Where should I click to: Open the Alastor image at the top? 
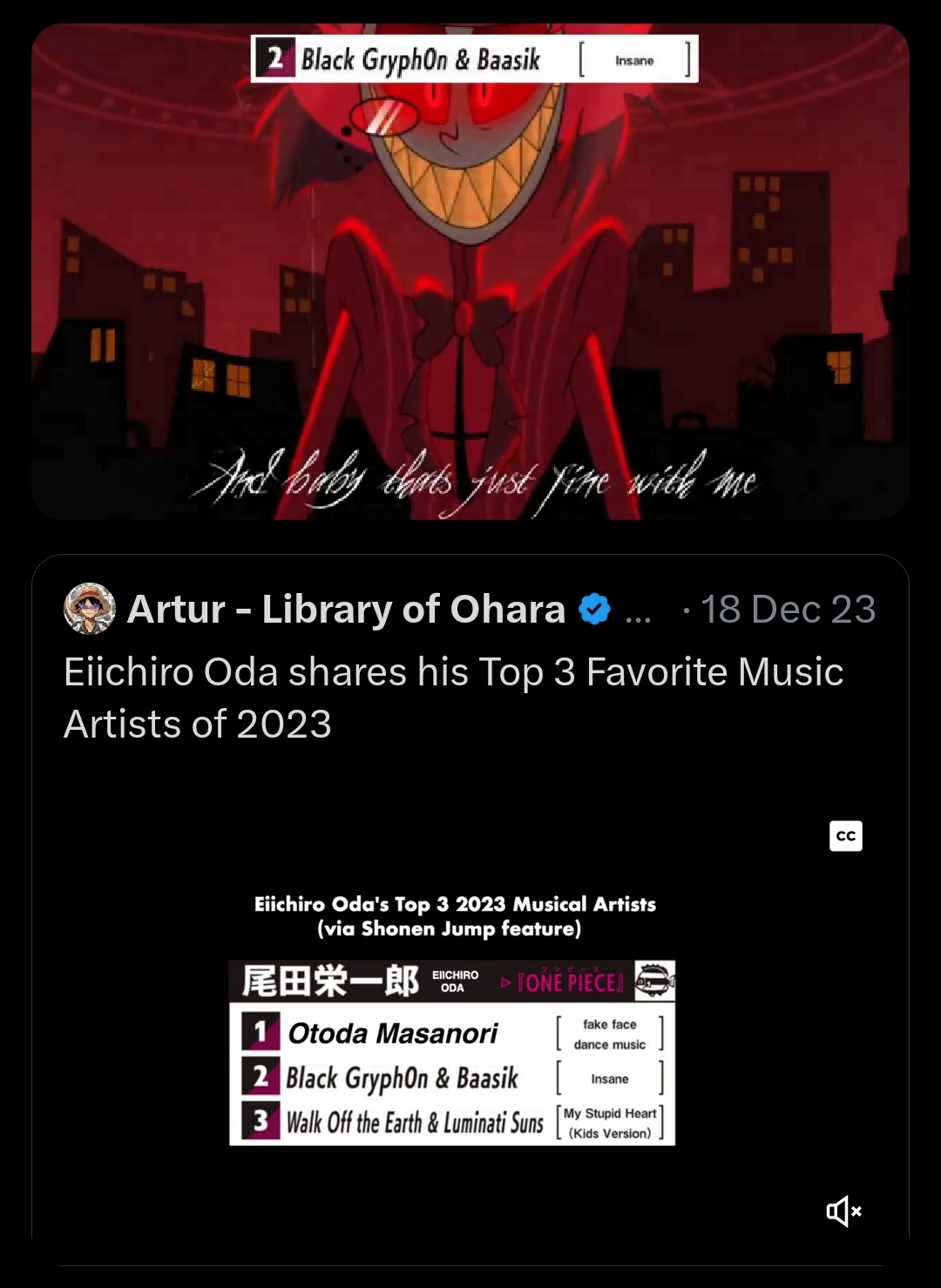point(470,272)
